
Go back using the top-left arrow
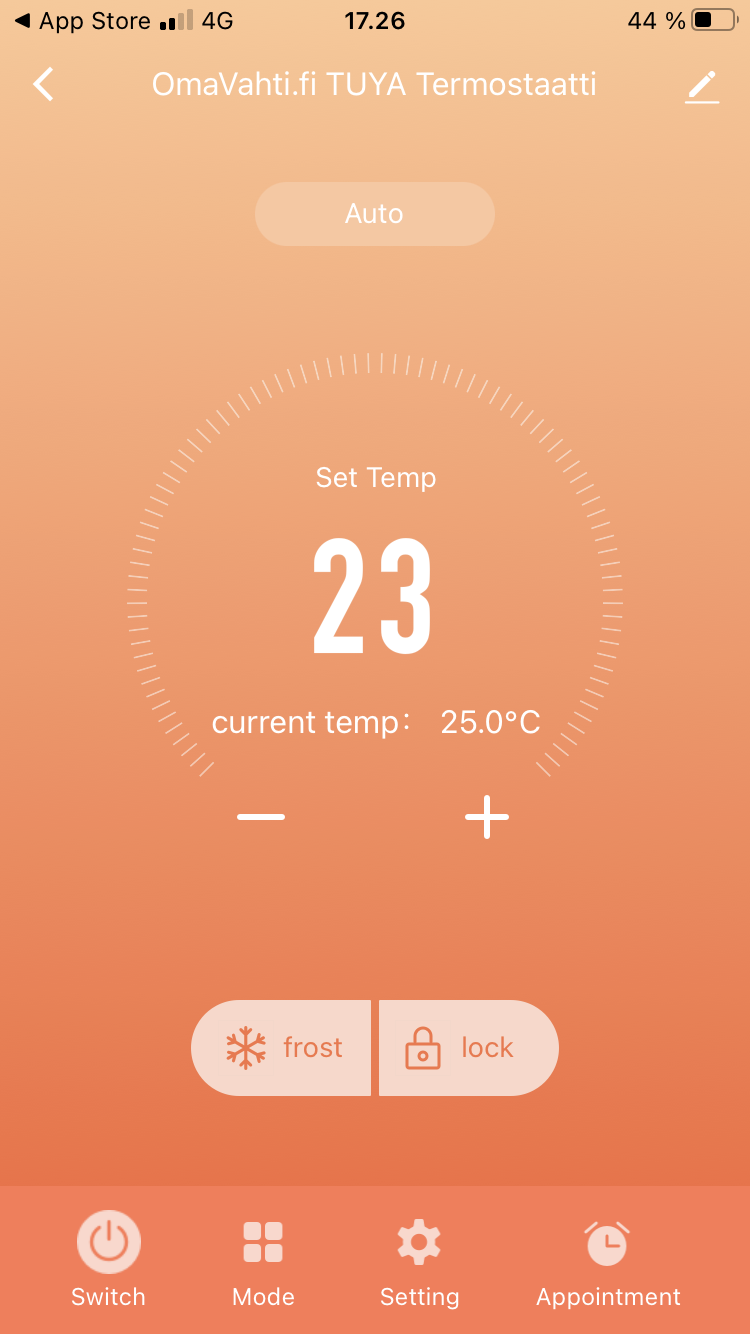44,84
